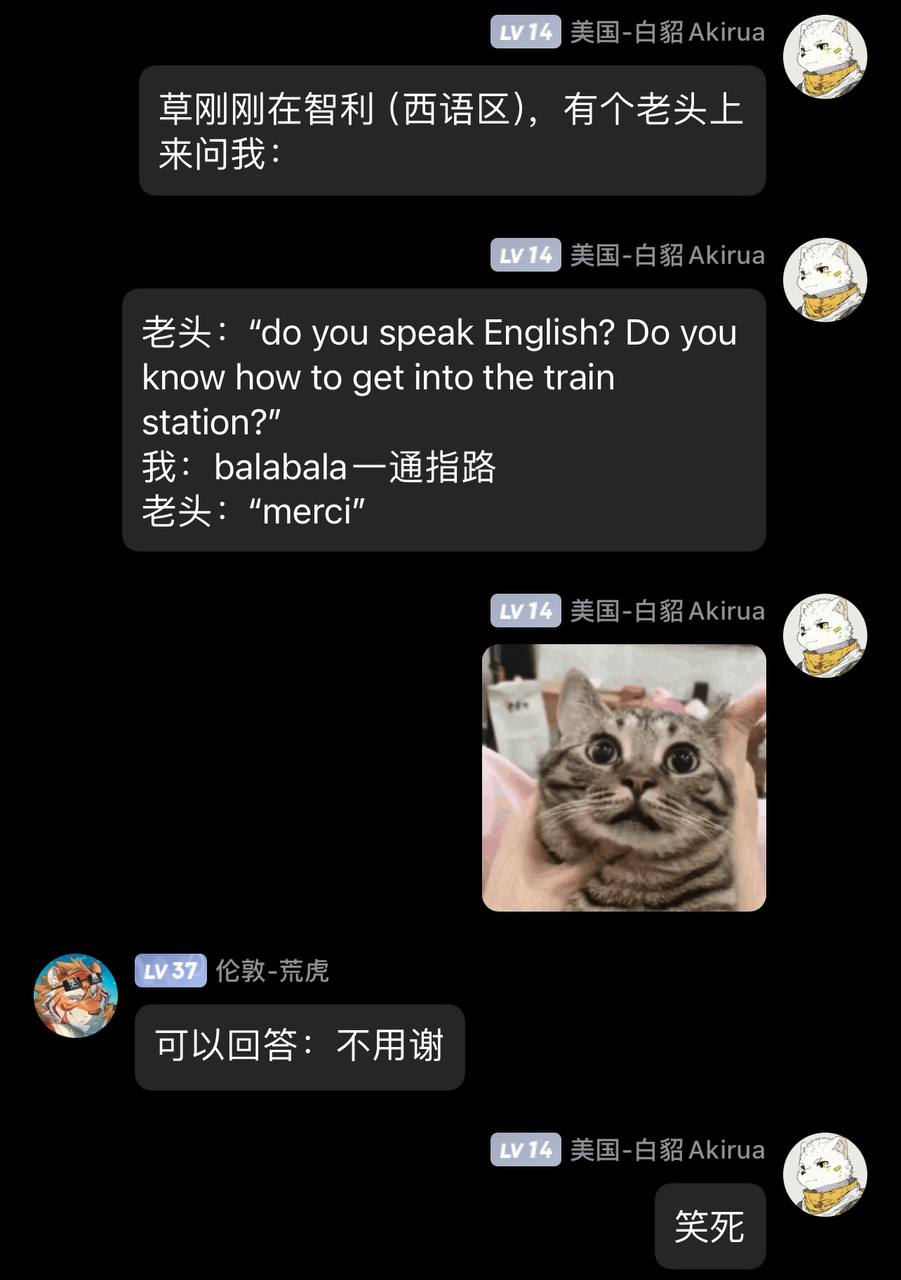Tap Akirua's avatar beside the cat image
Viewport: 901px width, 1280px height.
(x=824, y=635)
